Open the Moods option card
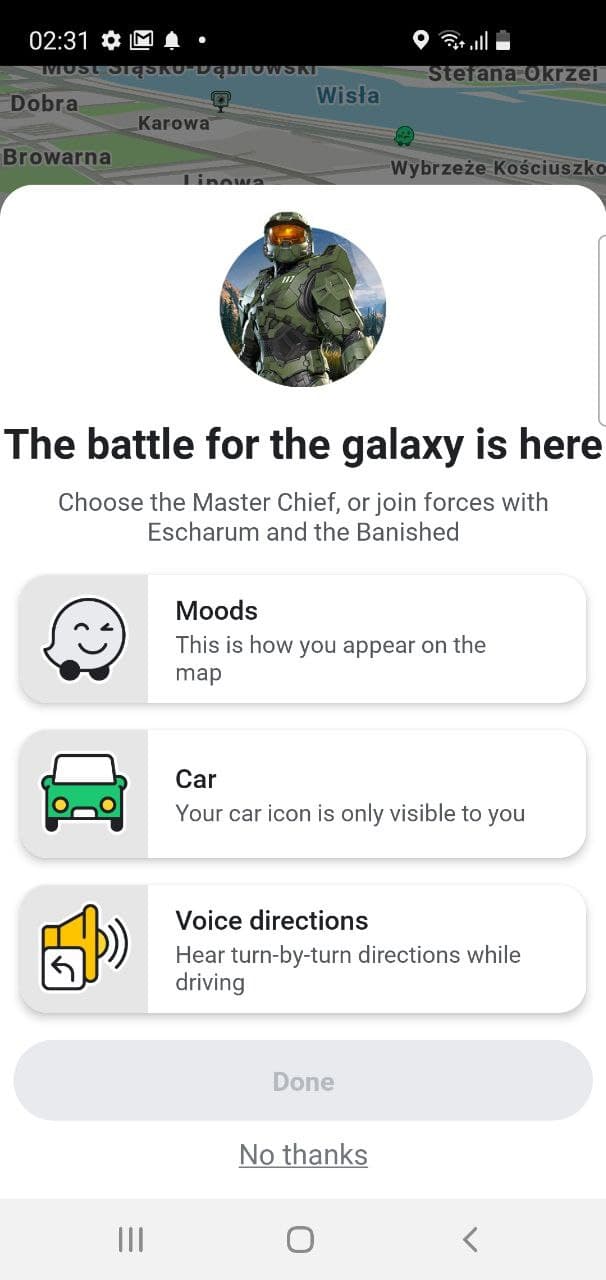The height and width of the screenshot is (1280, 606). tap(302, 639)
